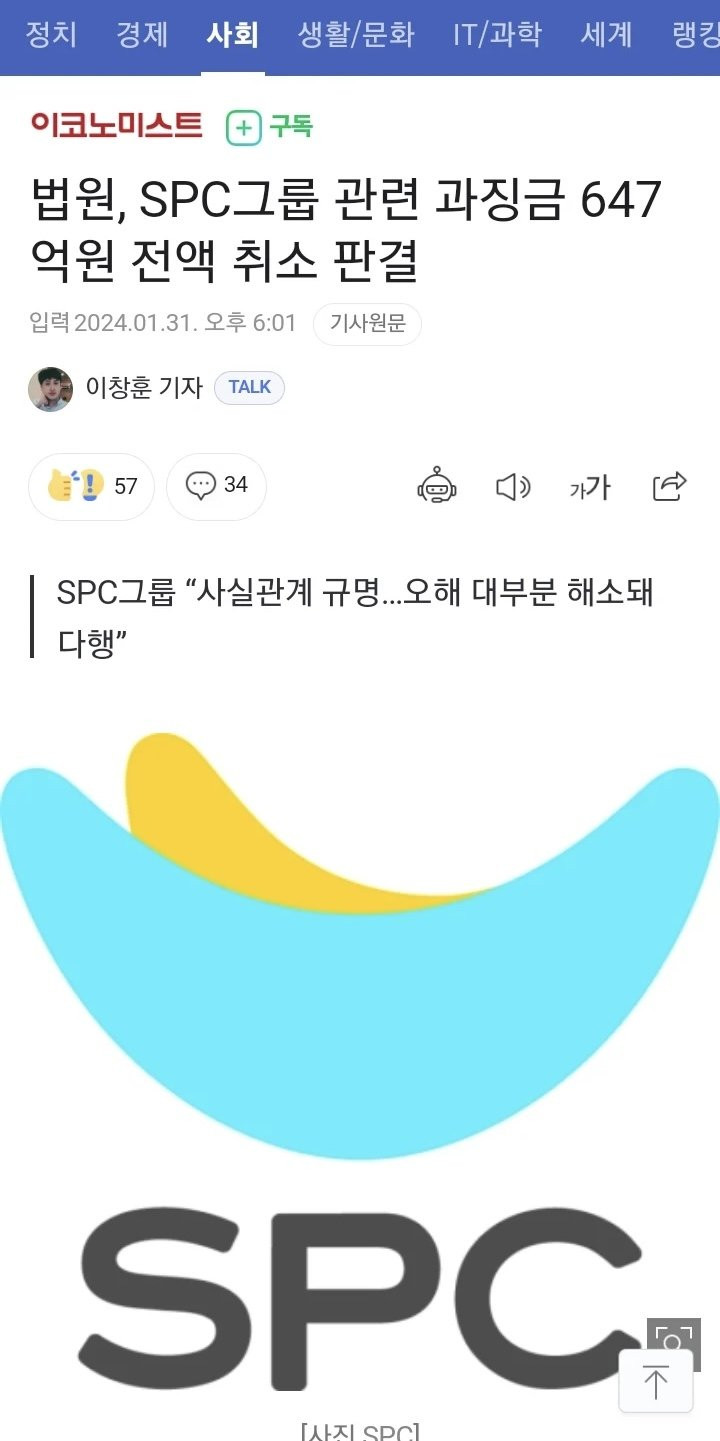Viewport: 720px width, 1441px height.
Task: Change font size with 가가 icon
Action: [x=590, y=487]
